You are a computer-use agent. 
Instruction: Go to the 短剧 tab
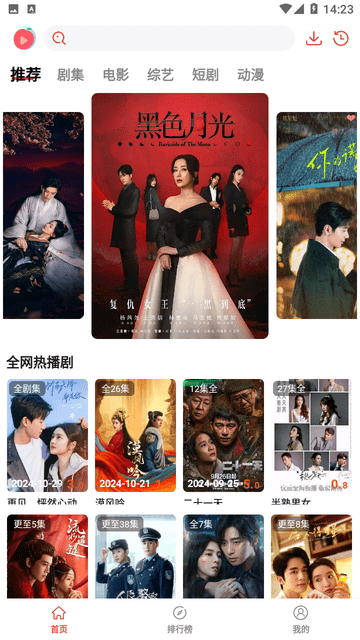point(205,75)
